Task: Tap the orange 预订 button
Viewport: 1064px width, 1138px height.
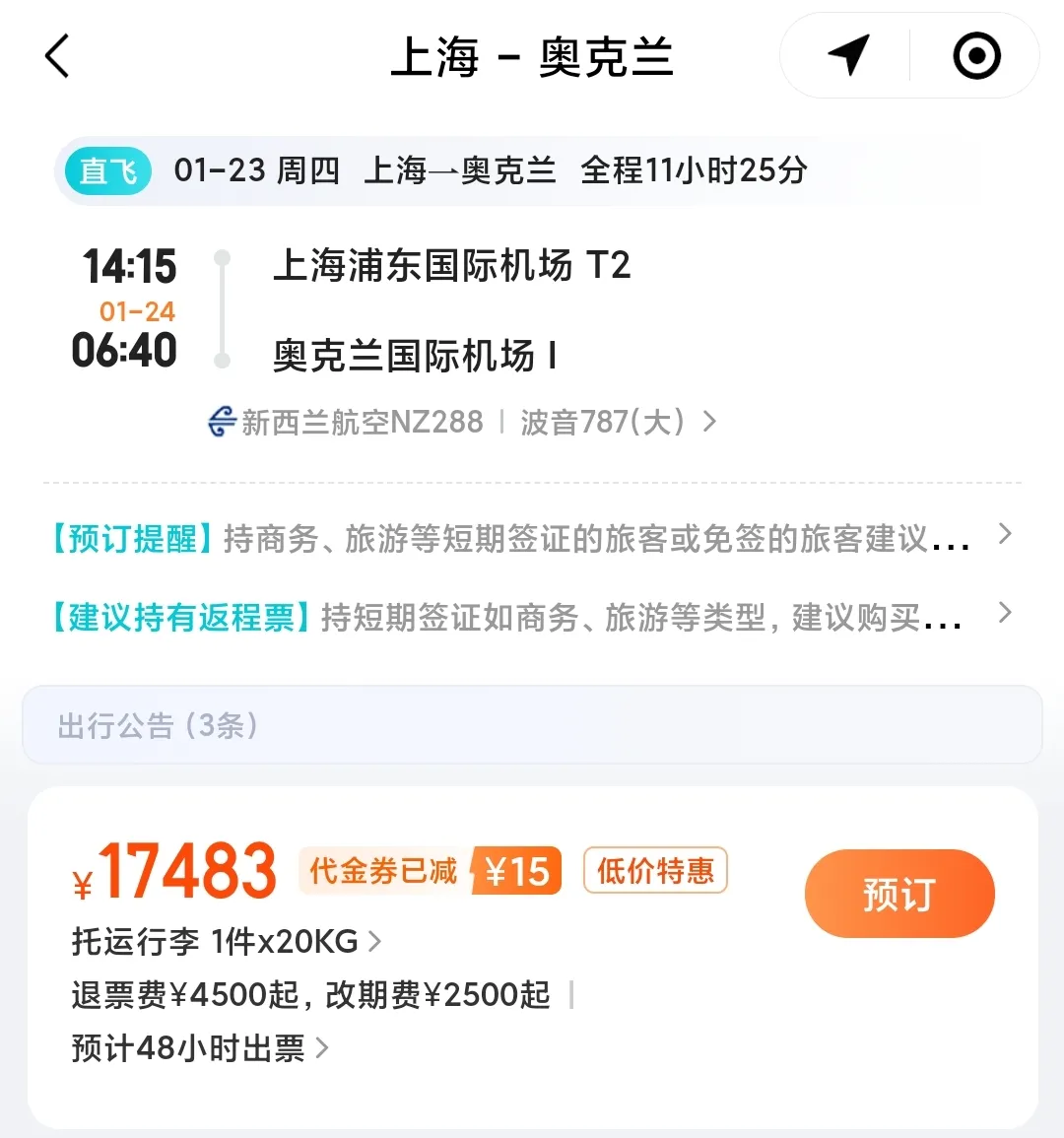Action: click(x=898, y=894)
